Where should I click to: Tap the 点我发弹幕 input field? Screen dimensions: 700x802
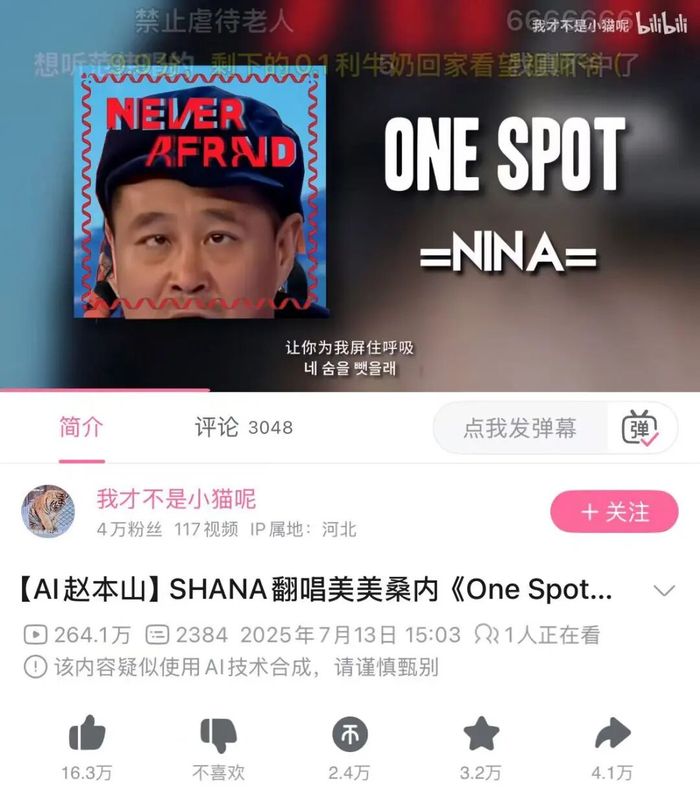pyautogui.click(x=519, y=428)
